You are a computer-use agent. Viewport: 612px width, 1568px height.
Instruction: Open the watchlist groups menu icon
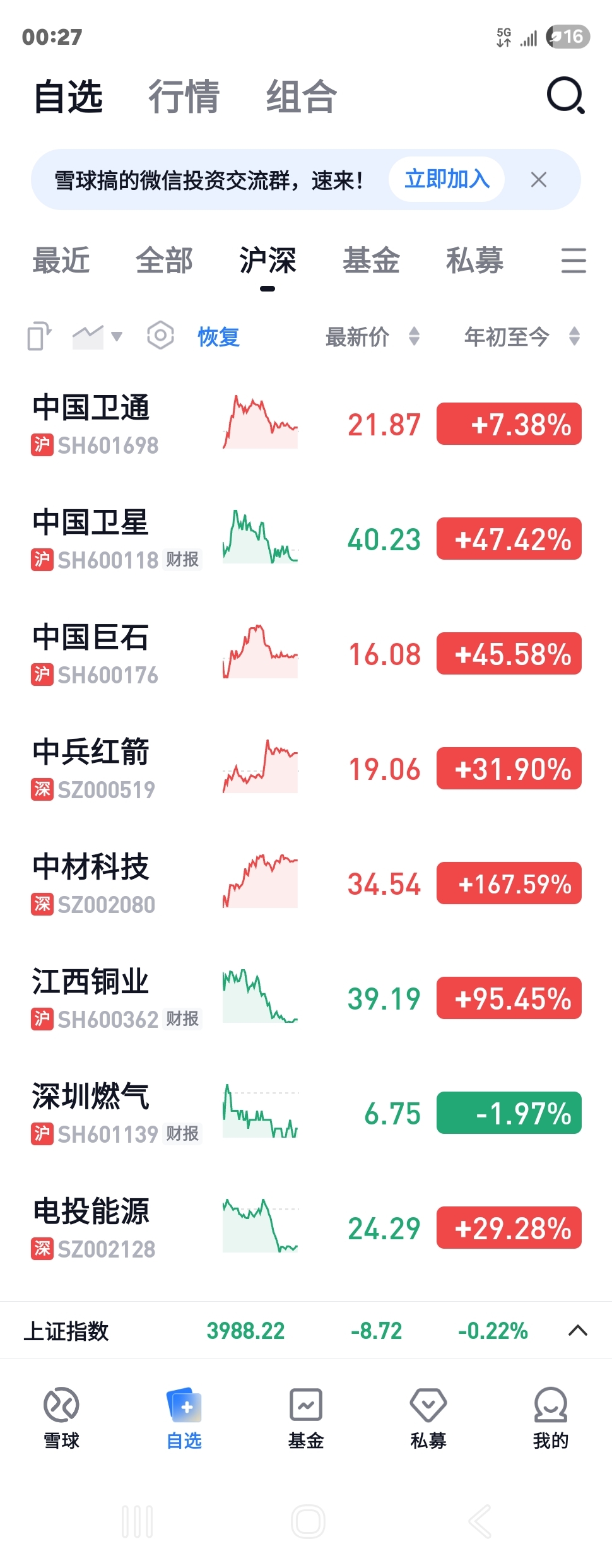(573, 261)
